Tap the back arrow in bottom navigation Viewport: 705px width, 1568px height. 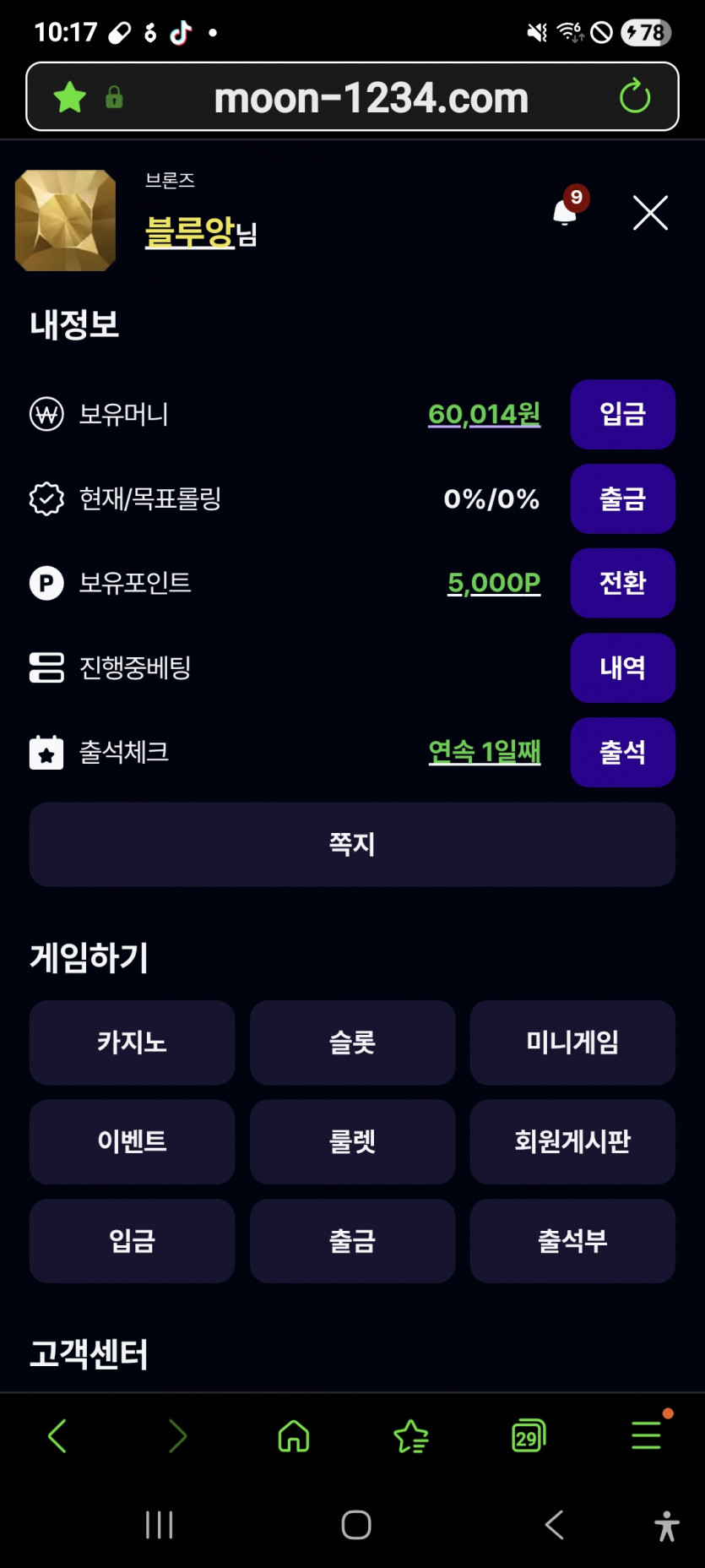[57, 1435]
